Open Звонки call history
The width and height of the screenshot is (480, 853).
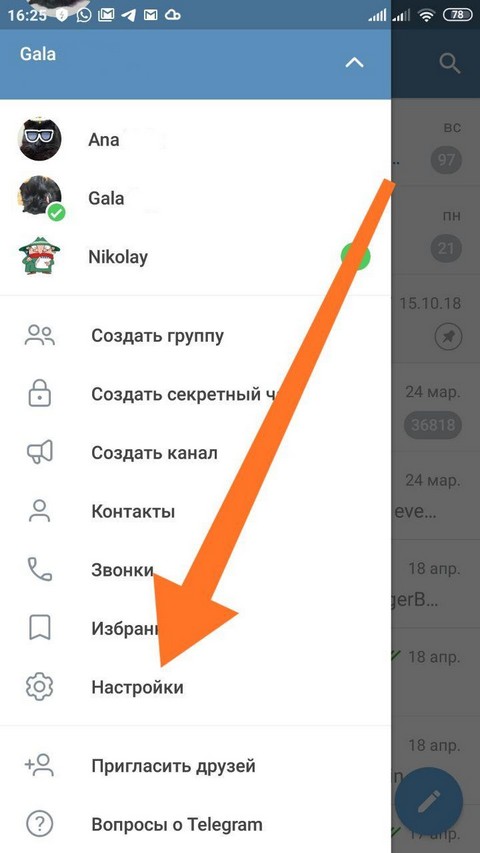click(195, 570)
